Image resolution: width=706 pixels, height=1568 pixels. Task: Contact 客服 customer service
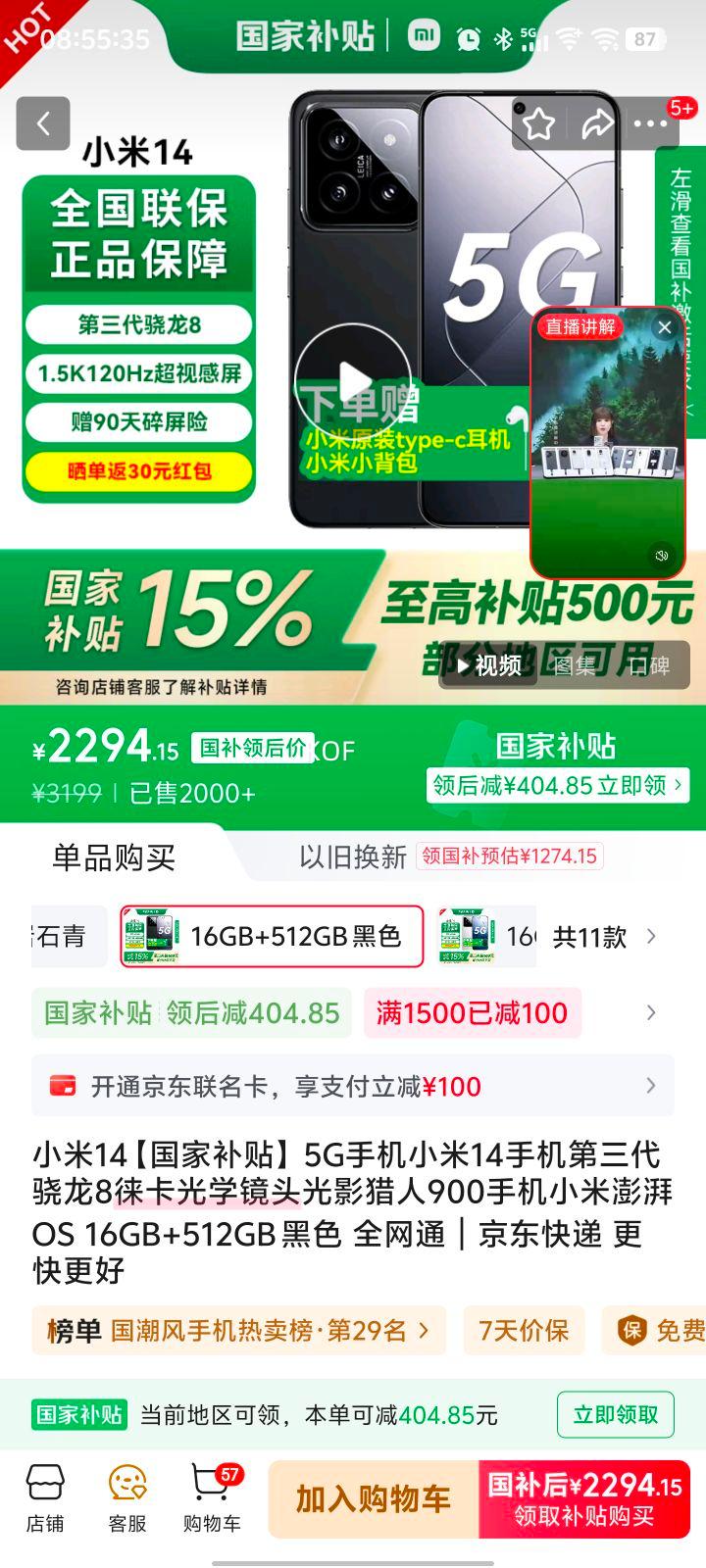127,1497
